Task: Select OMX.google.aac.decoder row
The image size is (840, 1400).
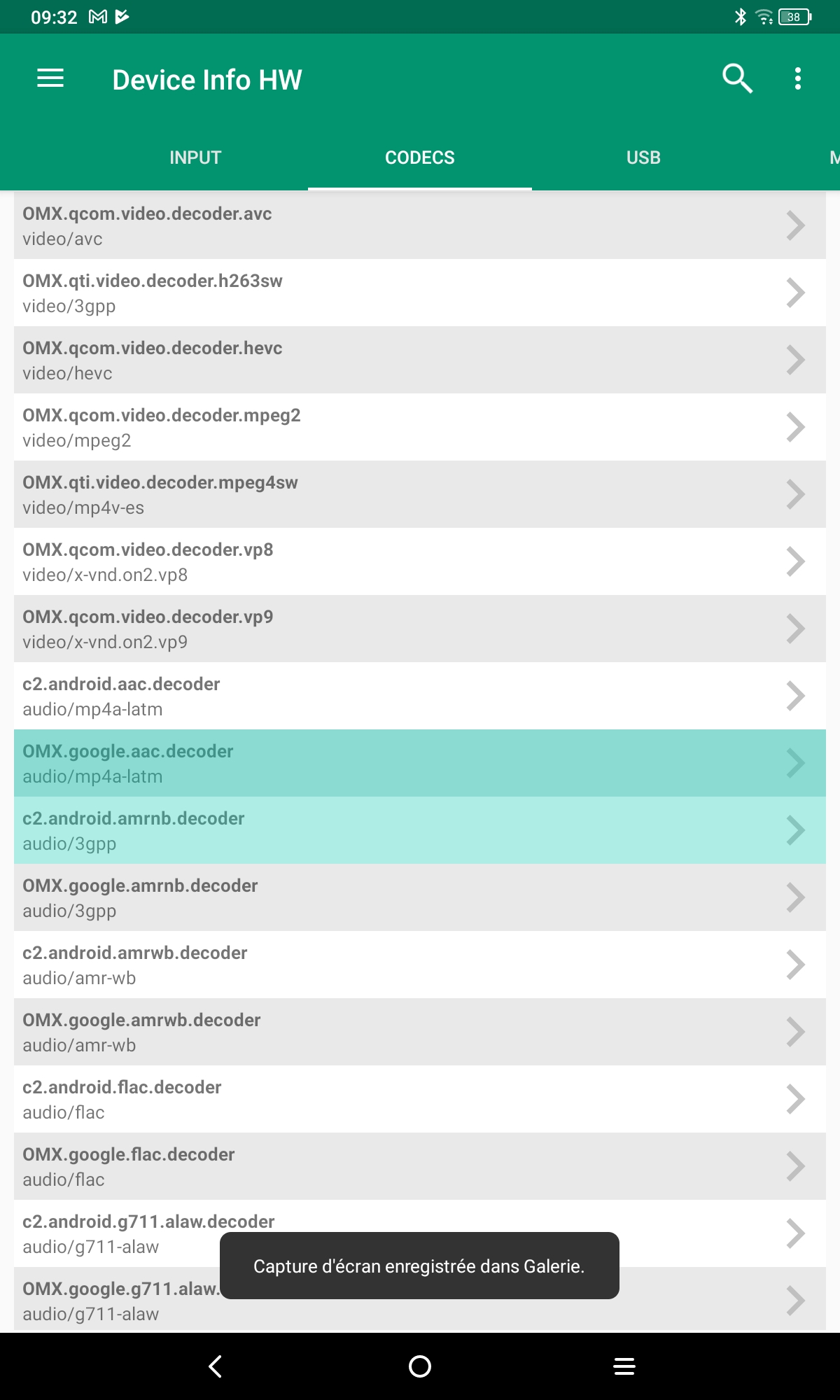Action: point(420,763)
